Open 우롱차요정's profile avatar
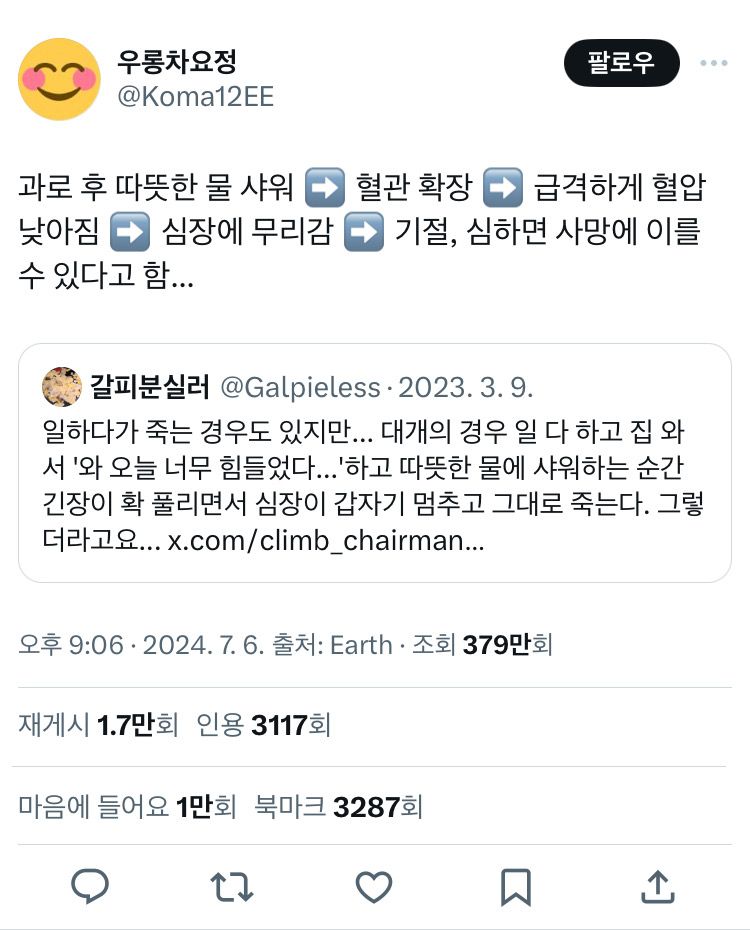The width and height of the screenshot is (750, 930). 59,78
